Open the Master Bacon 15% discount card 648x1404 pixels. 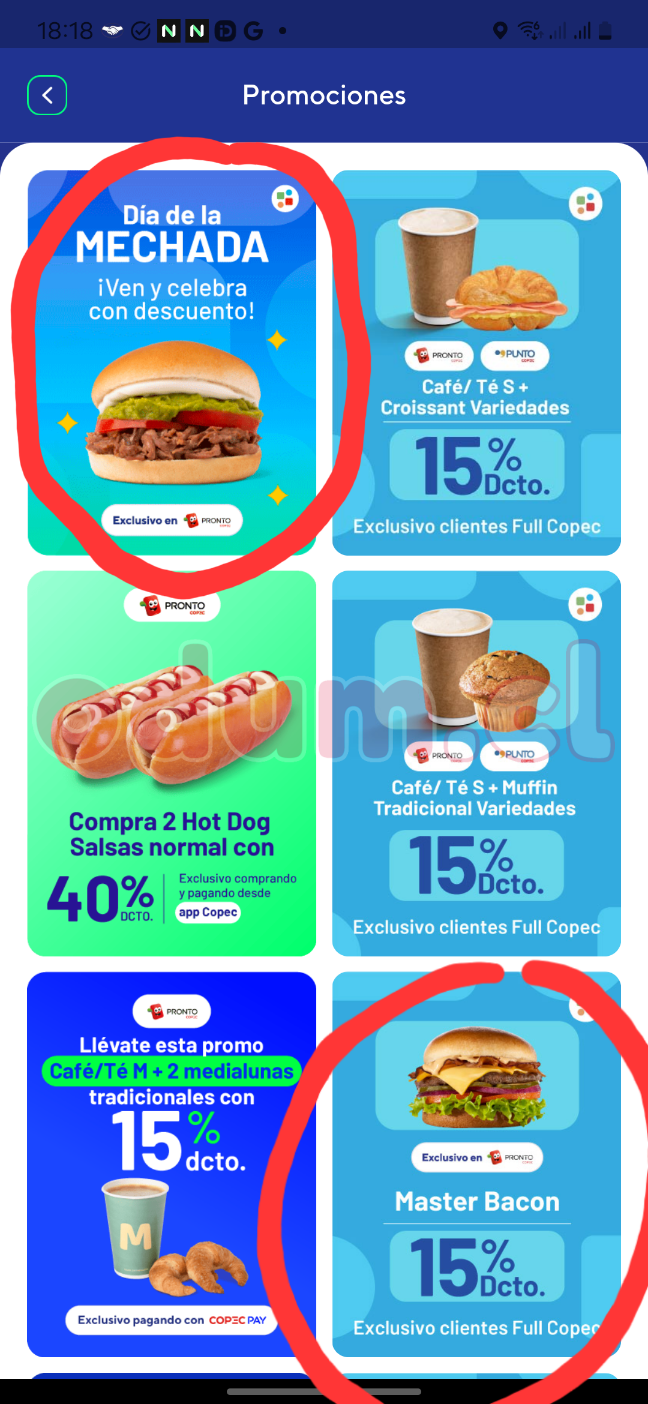click(476, 1163)
